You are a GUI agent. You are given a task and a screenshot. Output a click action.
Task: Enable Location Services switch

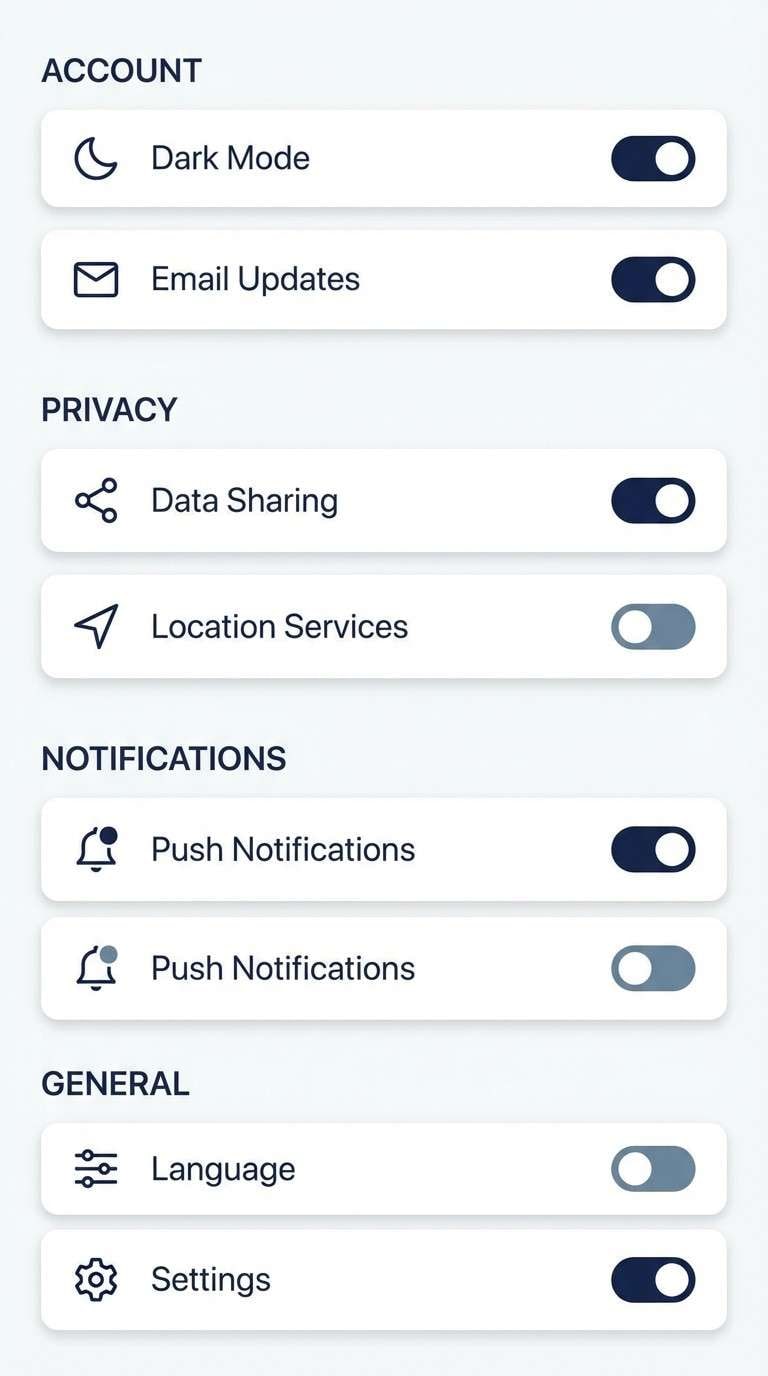652,627
